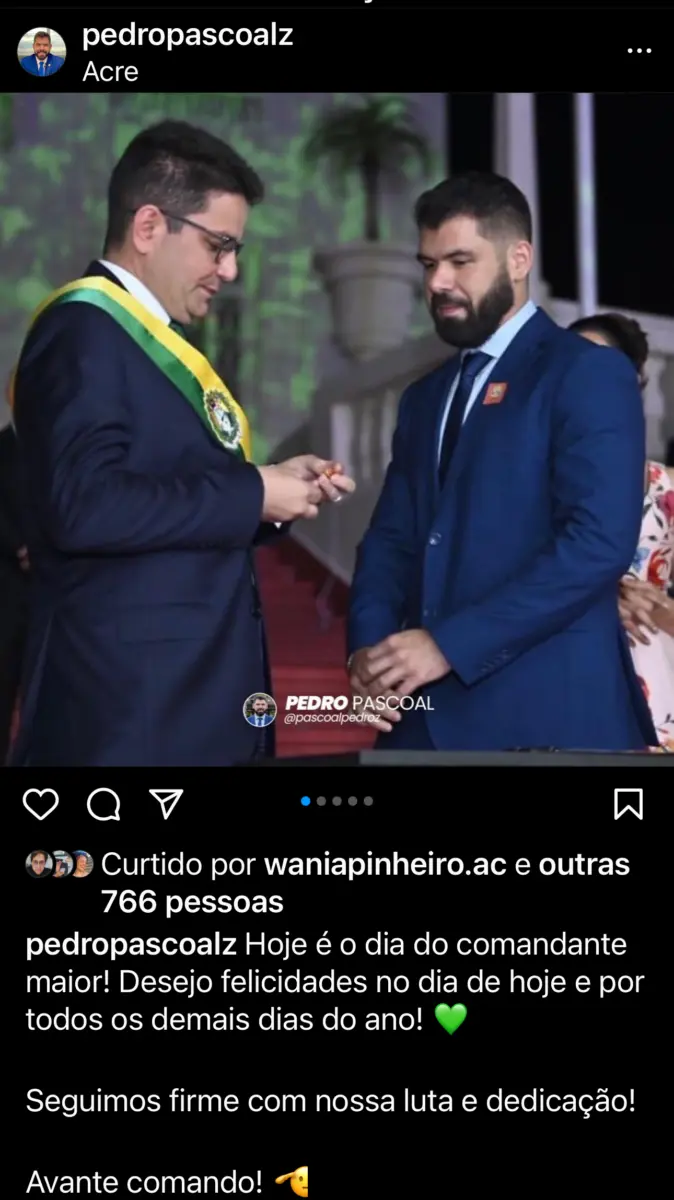Image resolution: width=674 pixels, height=1200 pixels.
Task: Open the pedropascoalz profile picture in the header
Action: point(41,52)
